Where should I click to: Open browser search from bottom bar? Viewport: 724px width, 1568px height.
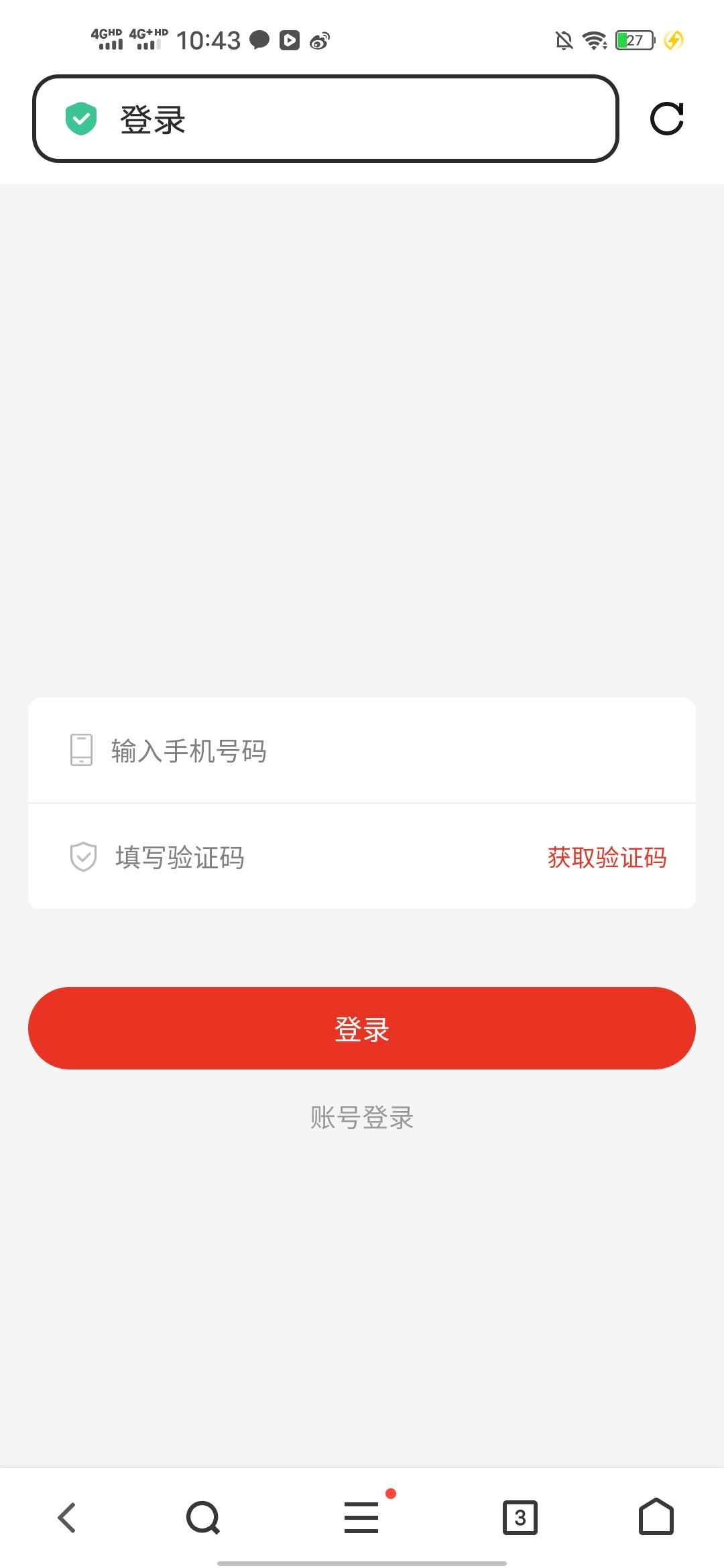click(203, 1518)
